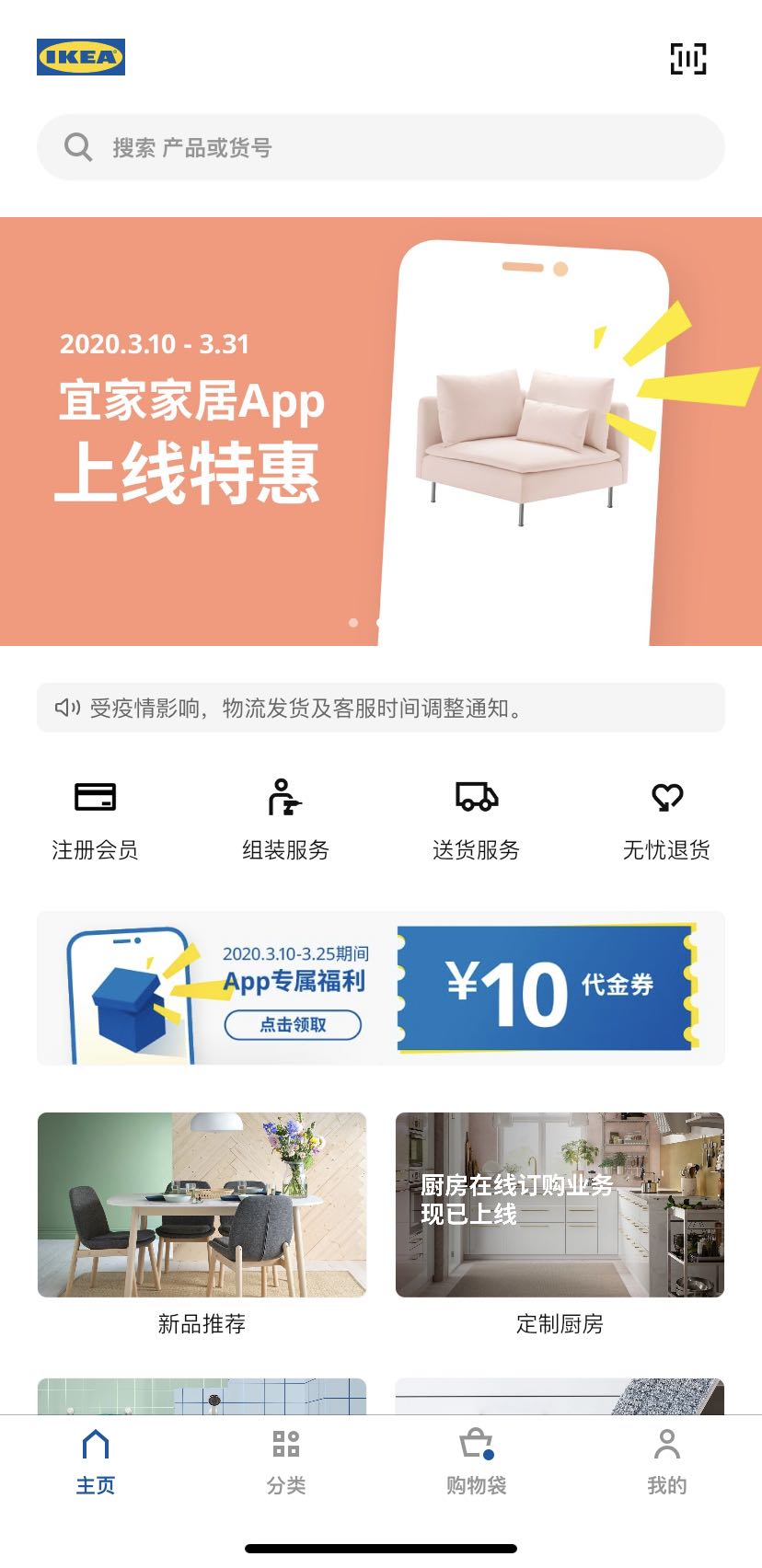This screenshot has width=762, height=1568.
Task: Select the 组装服务 assembly service icon
Action: 285,798
